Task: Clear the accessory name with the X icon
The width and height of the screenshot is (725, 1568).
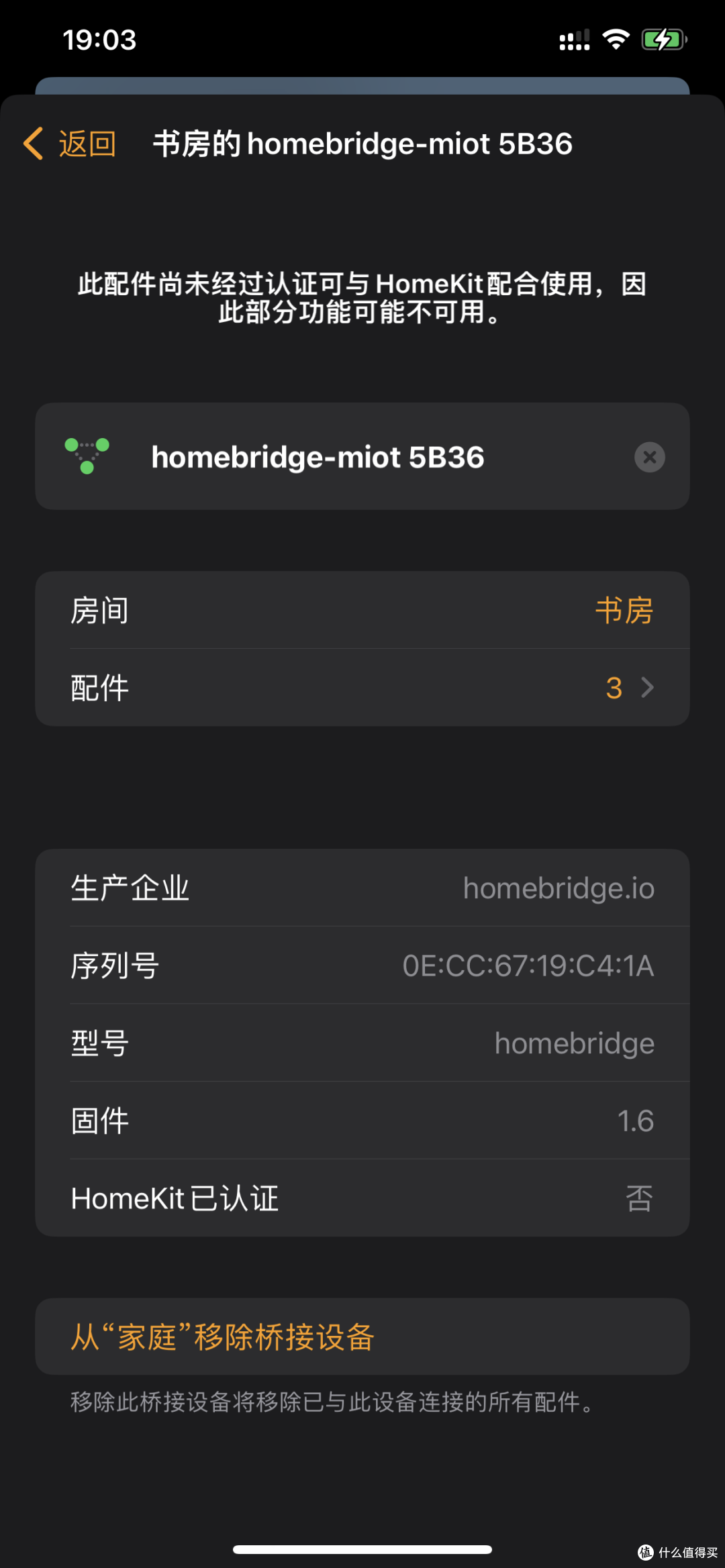Action: point(649,457)
